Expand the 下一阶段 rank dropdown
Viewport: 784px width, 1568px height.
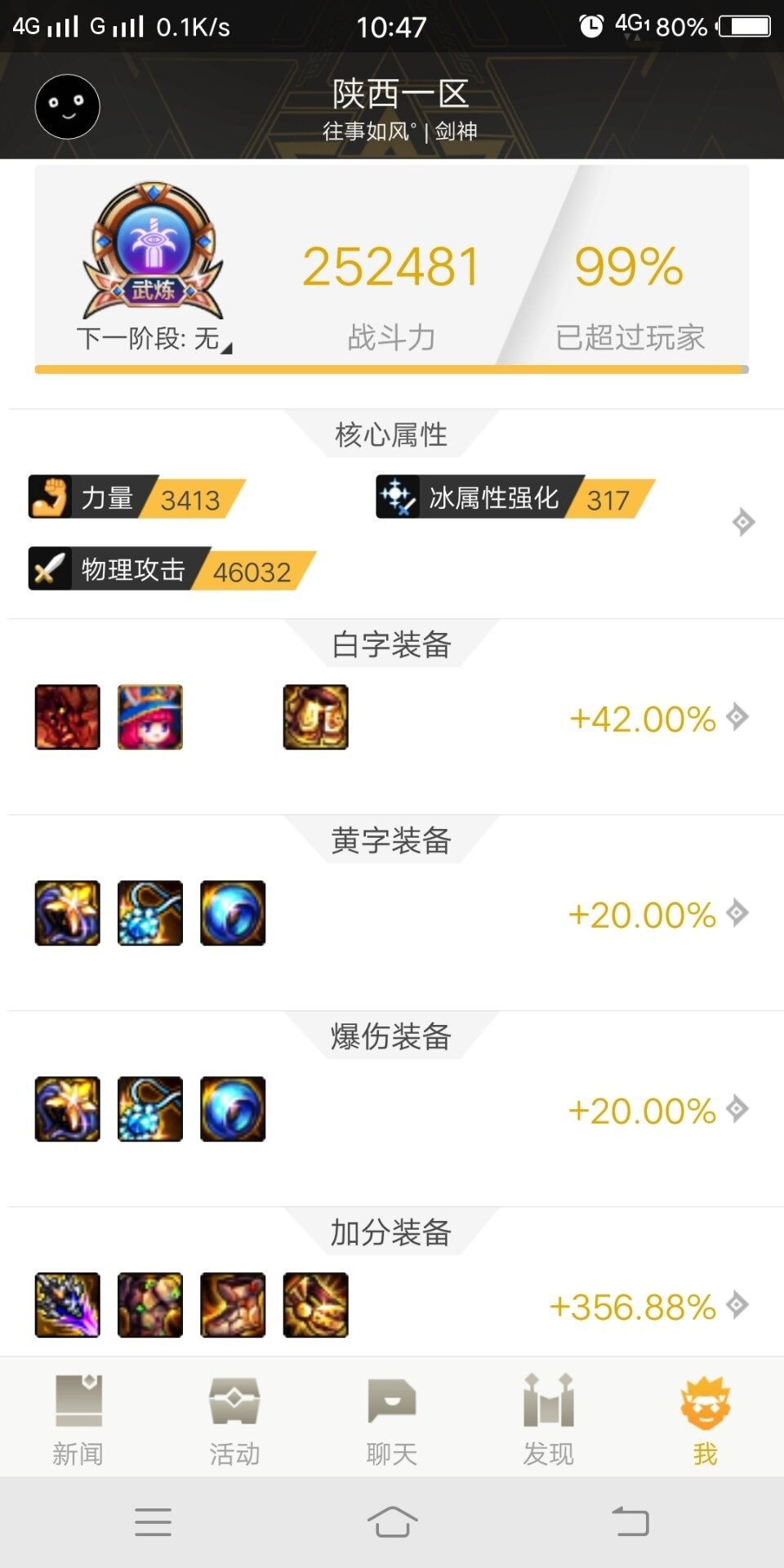[154, 338]
